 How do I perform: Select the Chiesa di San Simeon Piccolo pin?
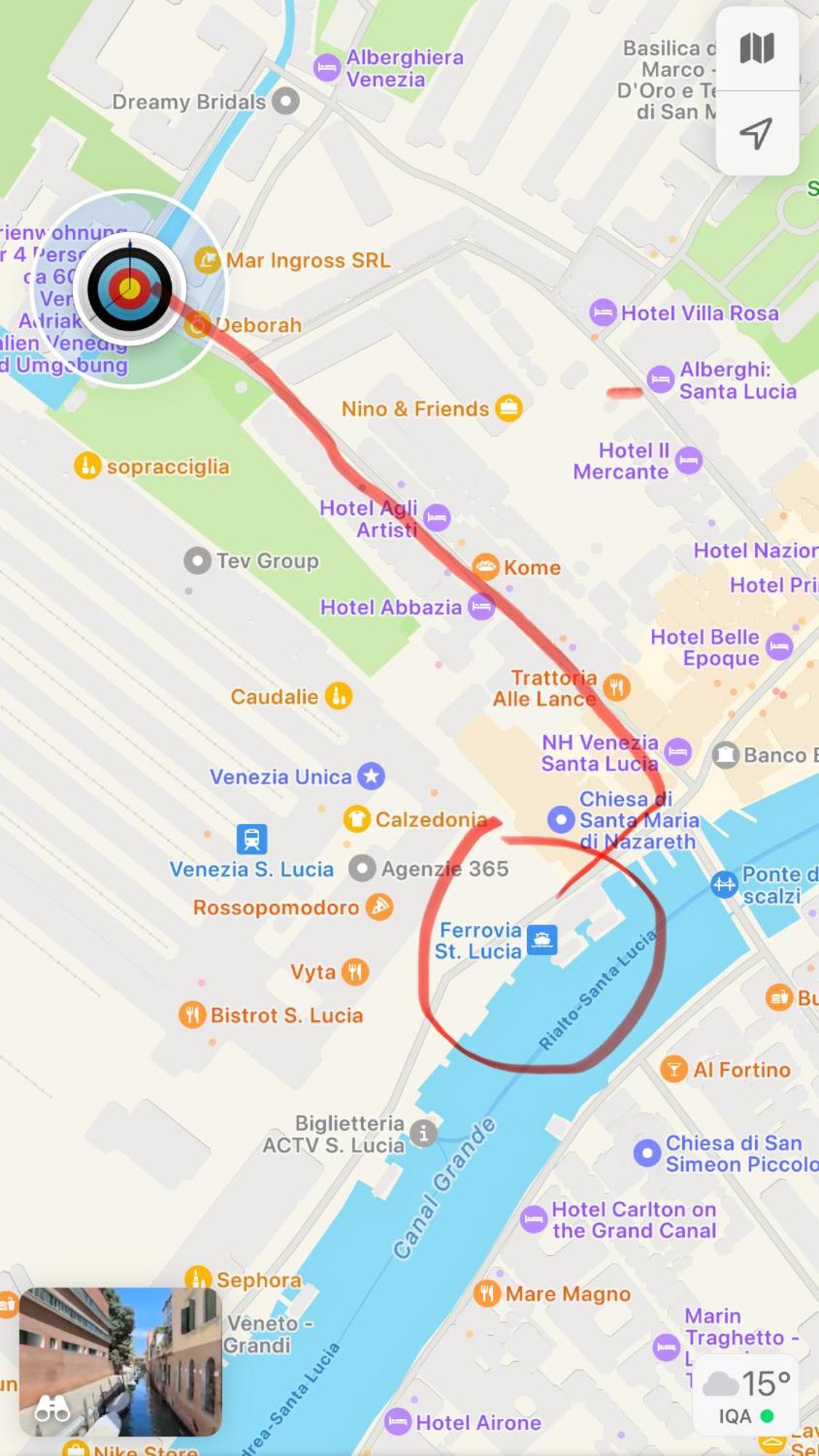(646, 1152)
